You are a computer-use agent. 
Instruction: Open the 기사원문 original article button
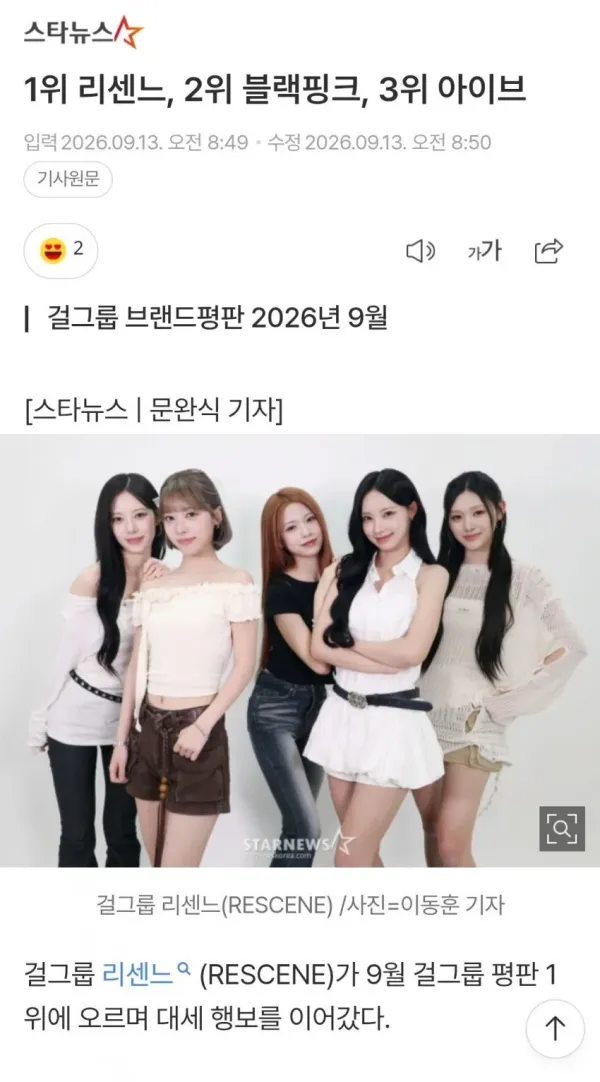pyautogui.click(x=68, y=179)
